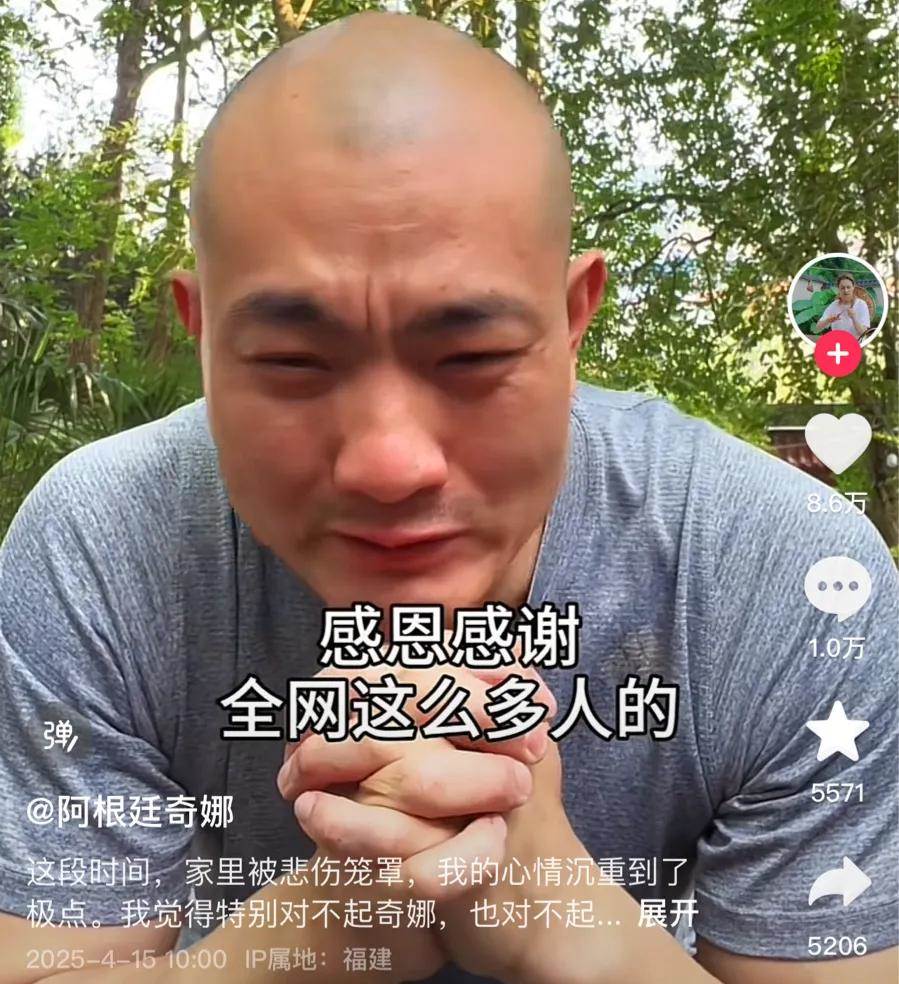Open the @阿根廷奇娜 username link

pyautogui.click(x=130, y=812)
